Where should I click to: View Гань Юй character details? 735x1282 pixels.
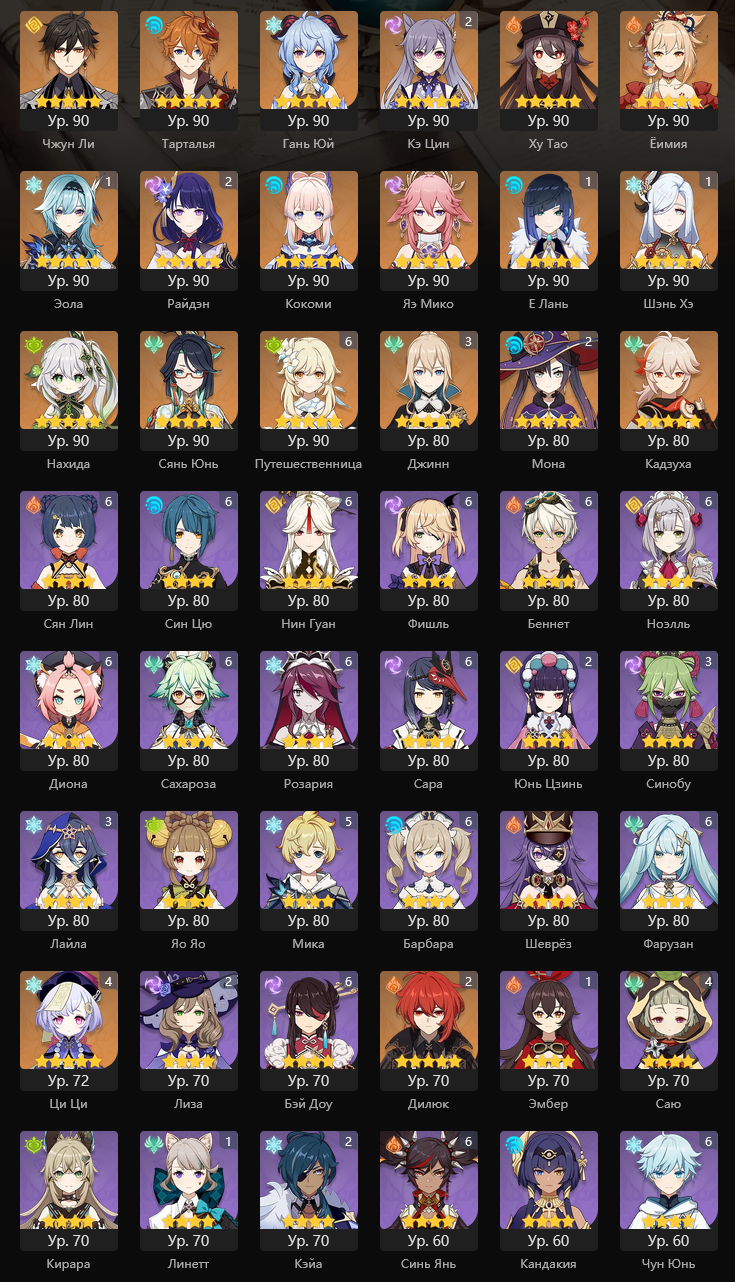click(309, 70)
